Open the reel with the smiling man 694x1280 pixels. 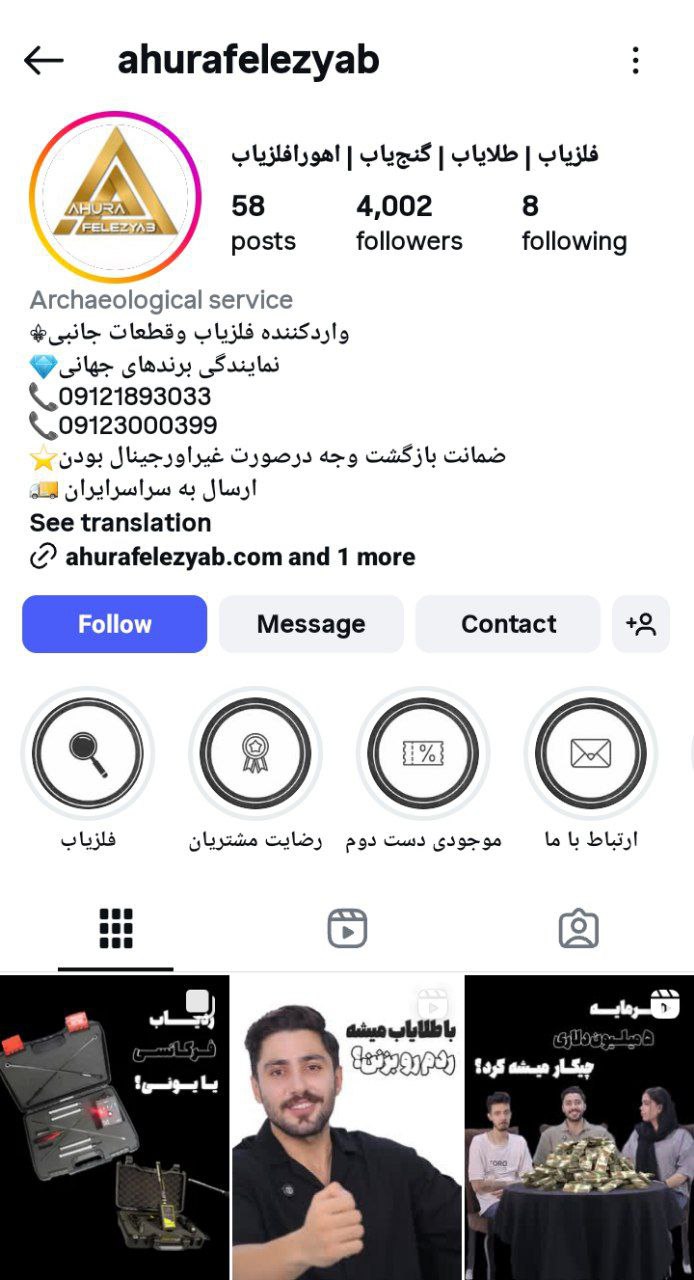pos(346,1128)
